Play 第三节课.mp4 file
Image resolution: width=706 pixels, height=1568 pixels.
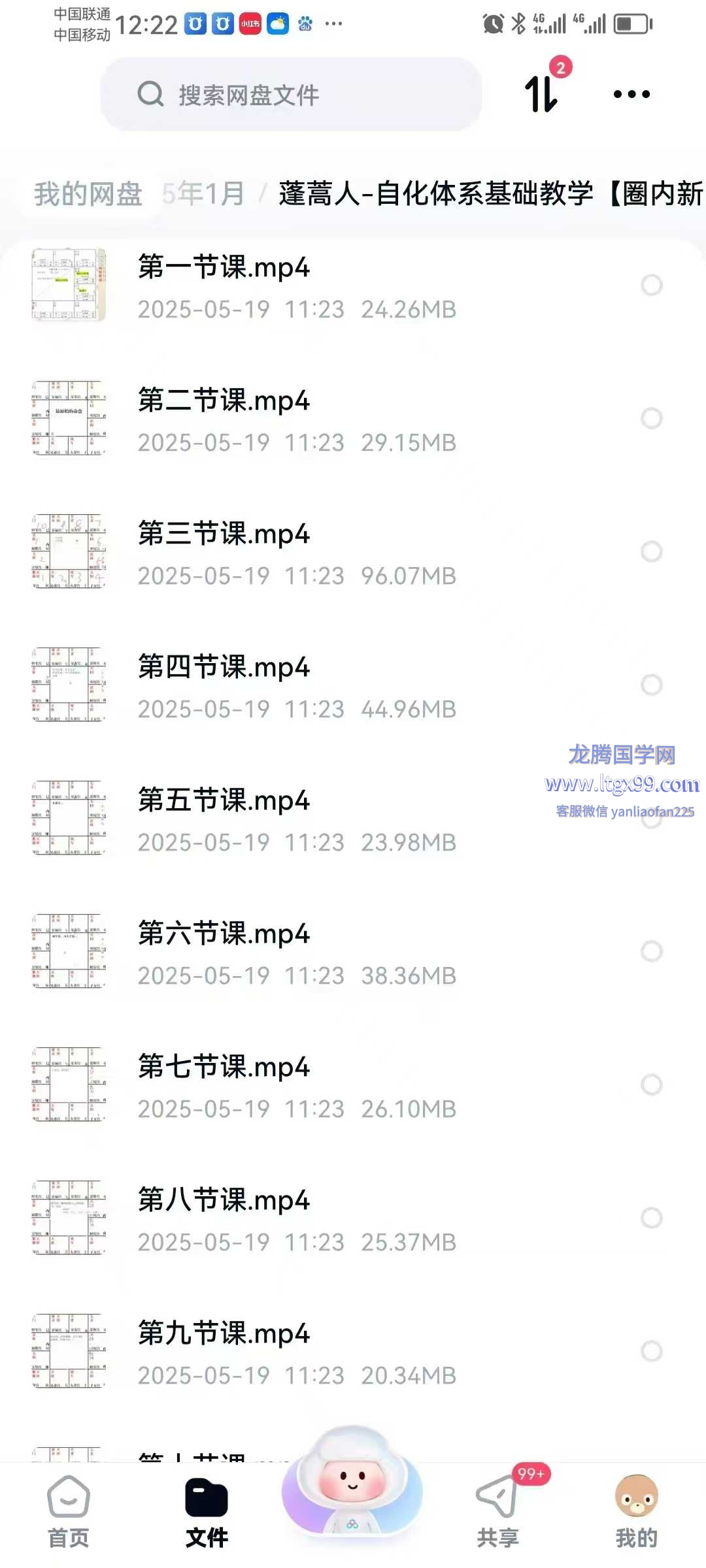tap(224, 534)
